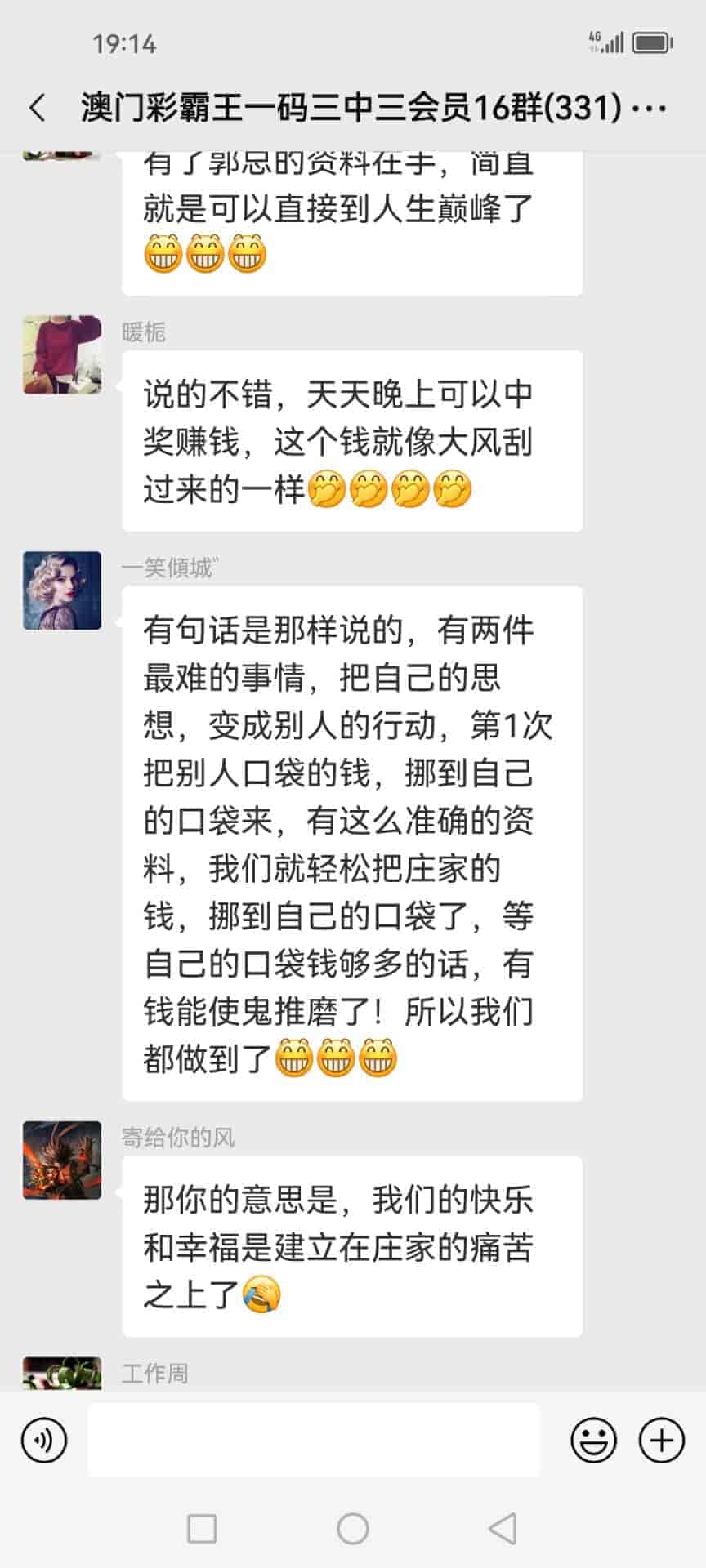Open the plus attachment menu
706x1568 pixels.
[x=661, y=1441]
